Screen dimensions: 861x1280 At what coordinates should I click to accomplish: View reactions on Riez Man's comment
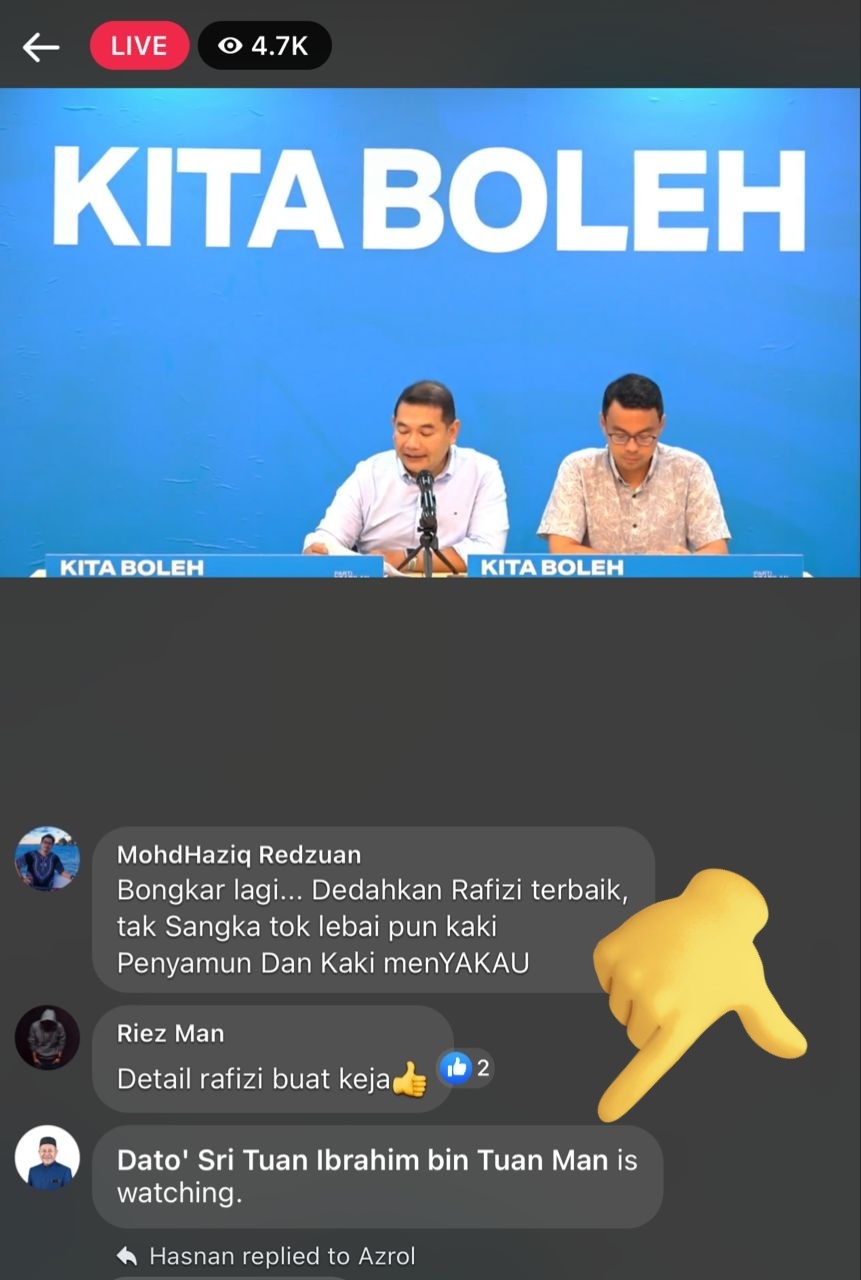click(466, 1068)
